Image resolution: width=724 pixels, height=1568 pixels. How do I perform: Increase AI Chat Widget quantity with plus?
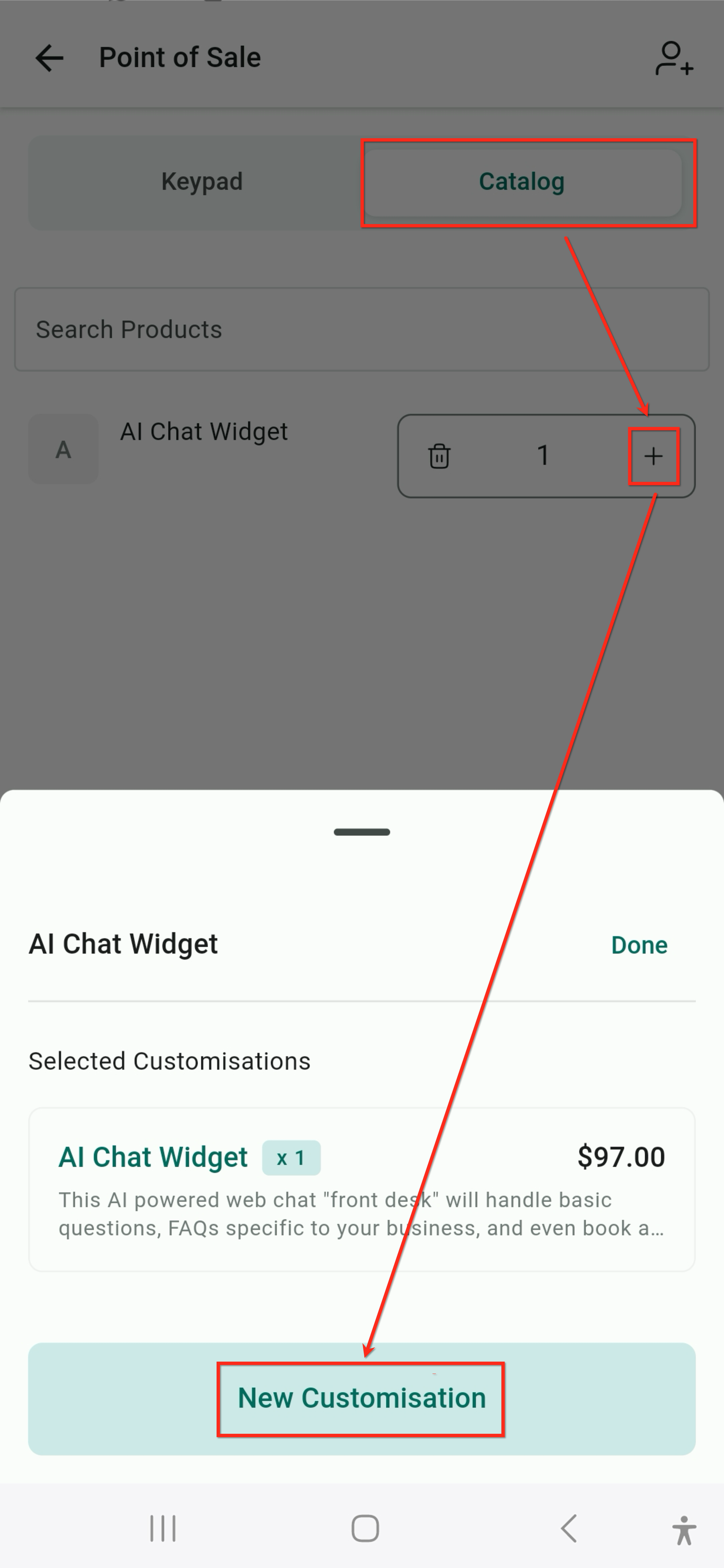(653, 456)
